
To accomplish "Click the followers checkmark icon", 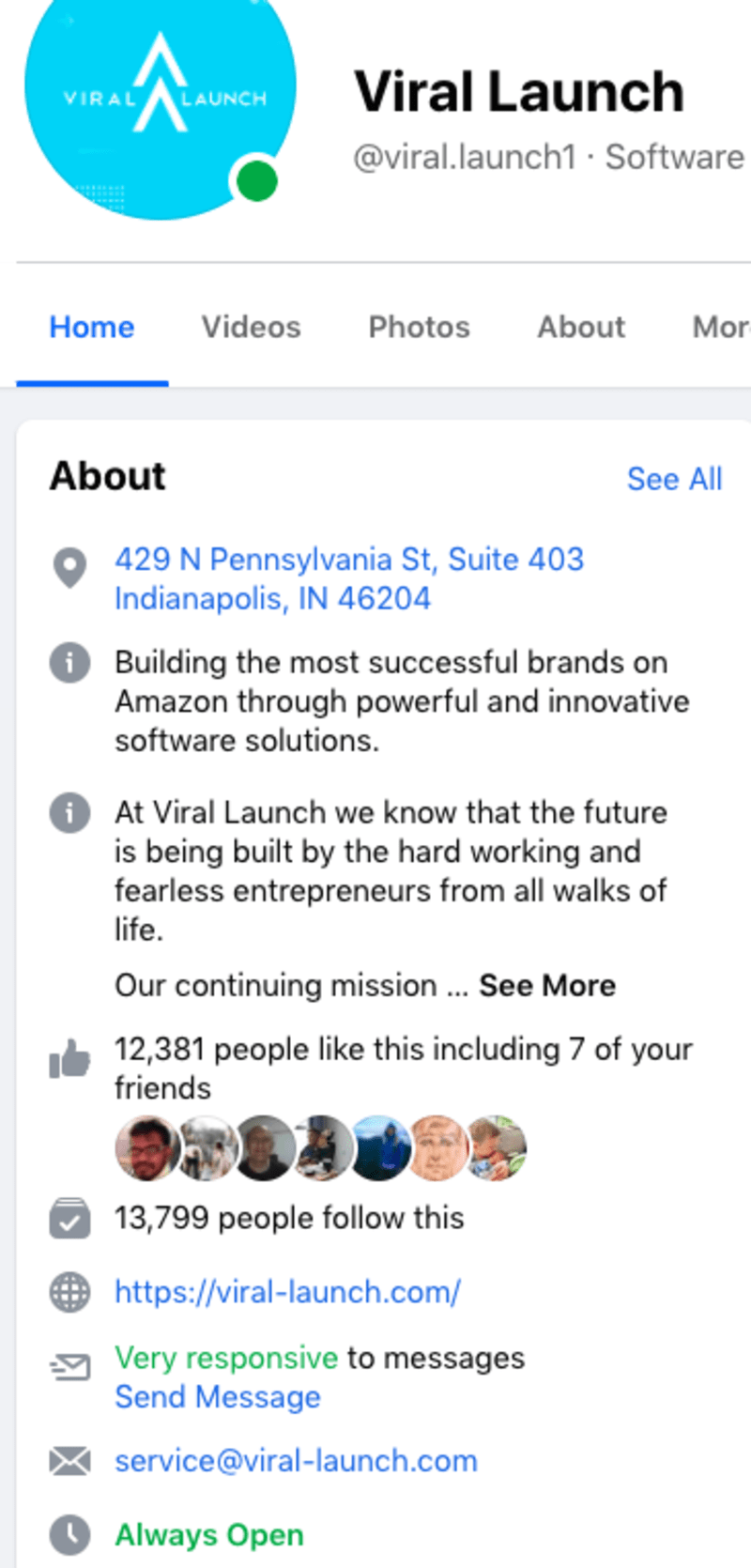I will click(x=69, y=1217).
